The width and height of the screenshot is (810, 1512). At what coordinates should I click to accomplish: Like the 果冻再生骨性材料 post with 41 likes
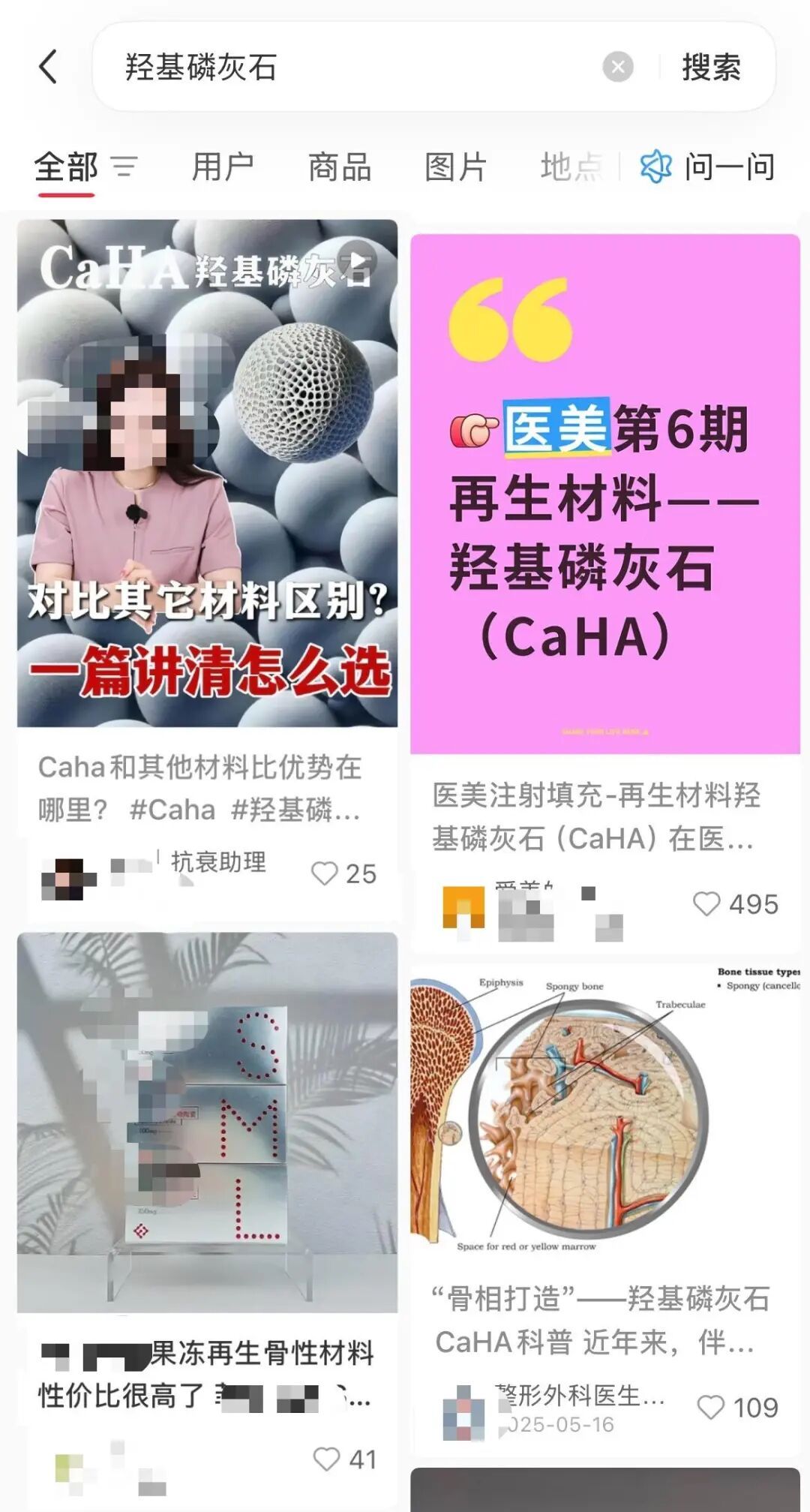(x=326, y=1459)
